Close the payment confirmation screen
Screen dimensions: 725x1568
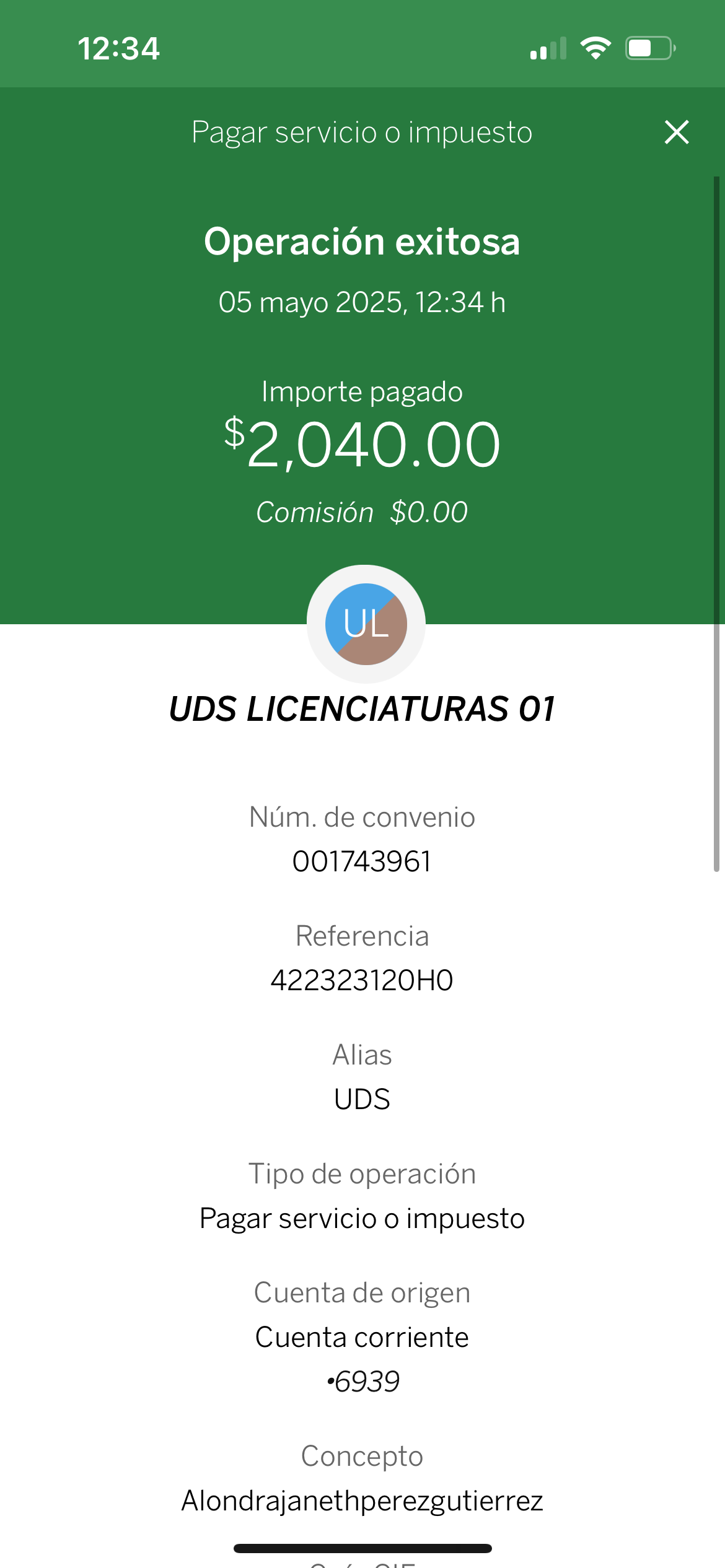click(677, 132)
